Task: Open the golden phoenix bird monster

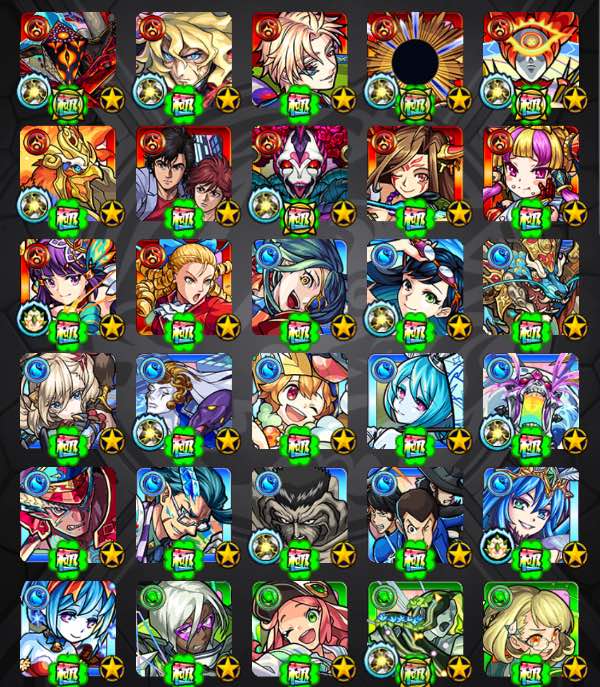Action: coord(67,174)
